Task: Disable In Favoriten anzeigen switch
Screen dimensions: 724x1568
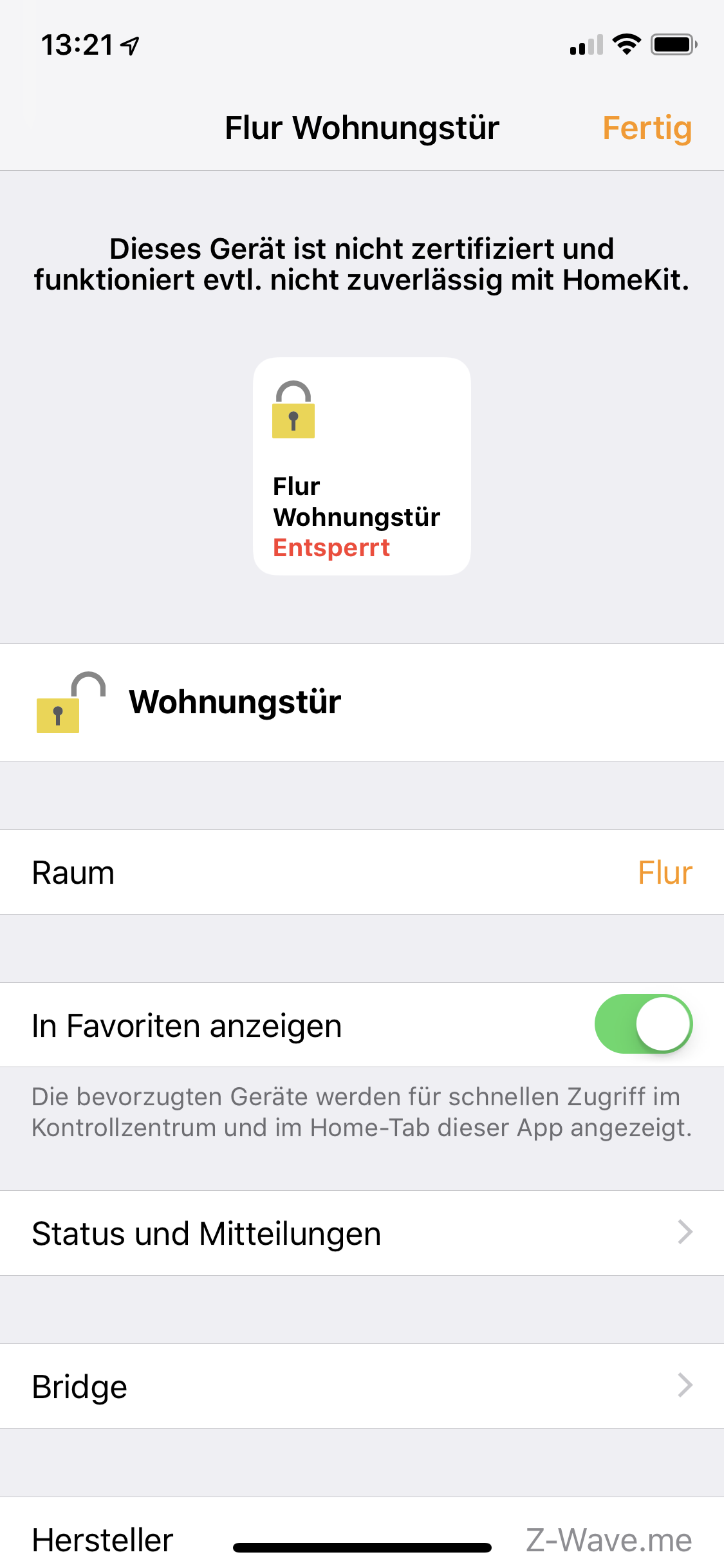Action: (643, 1024)
